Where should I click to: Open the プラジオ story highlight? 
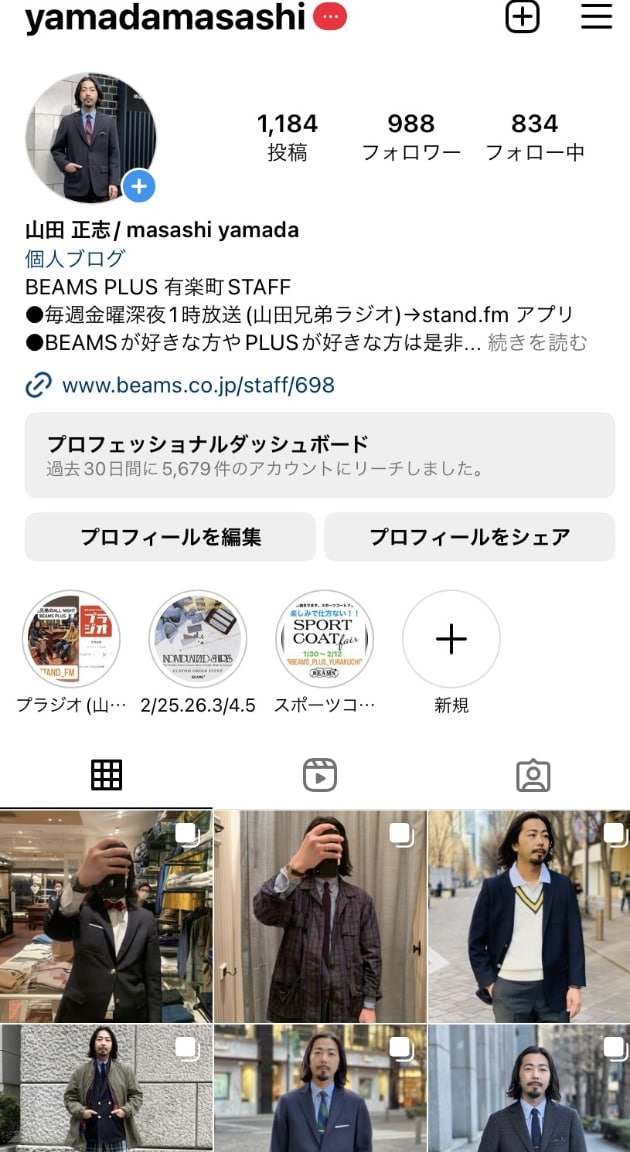pyautogui.click(x=71, y=639)
